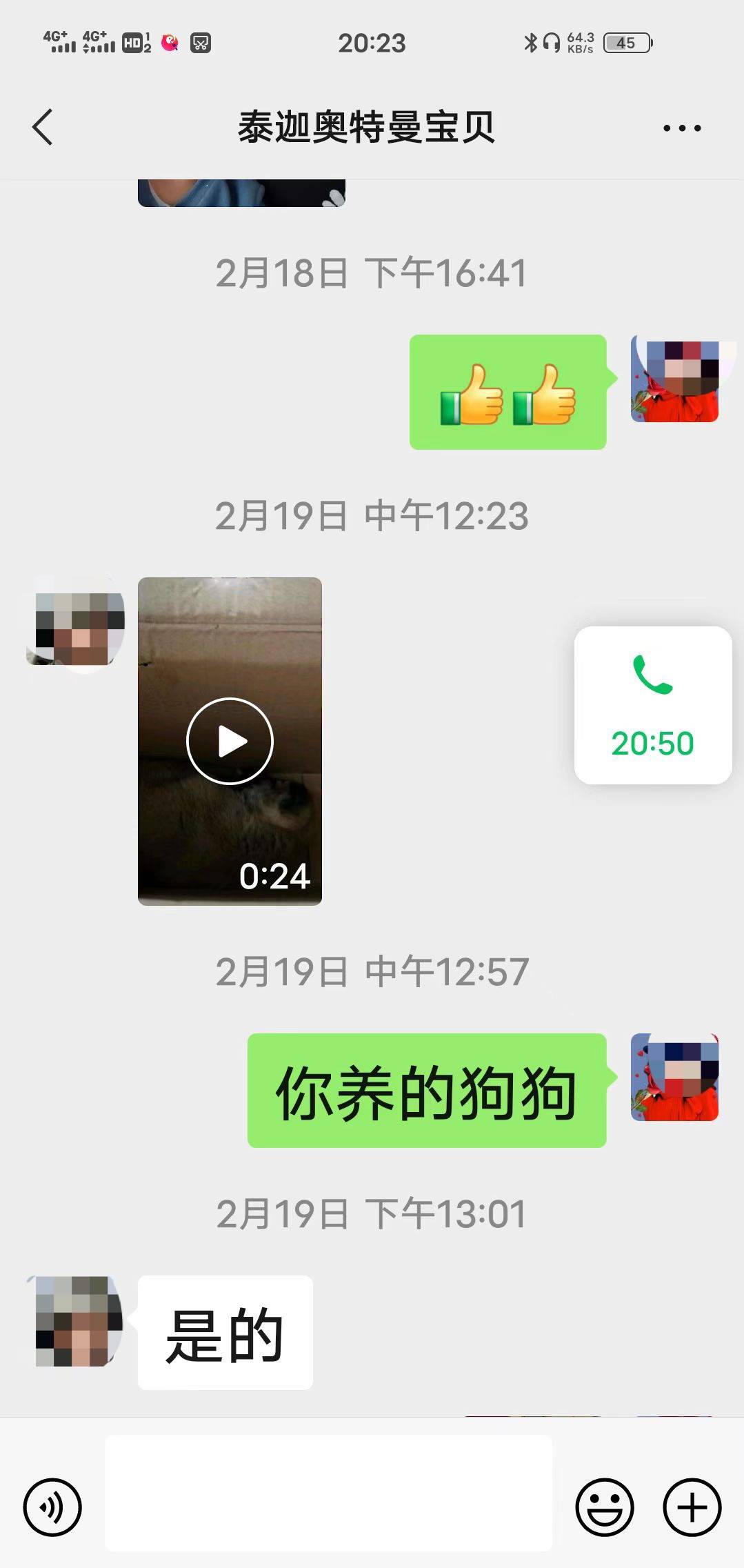Go back from the chat
Viewport: 744px width, 1568px height.
point(43,128)
